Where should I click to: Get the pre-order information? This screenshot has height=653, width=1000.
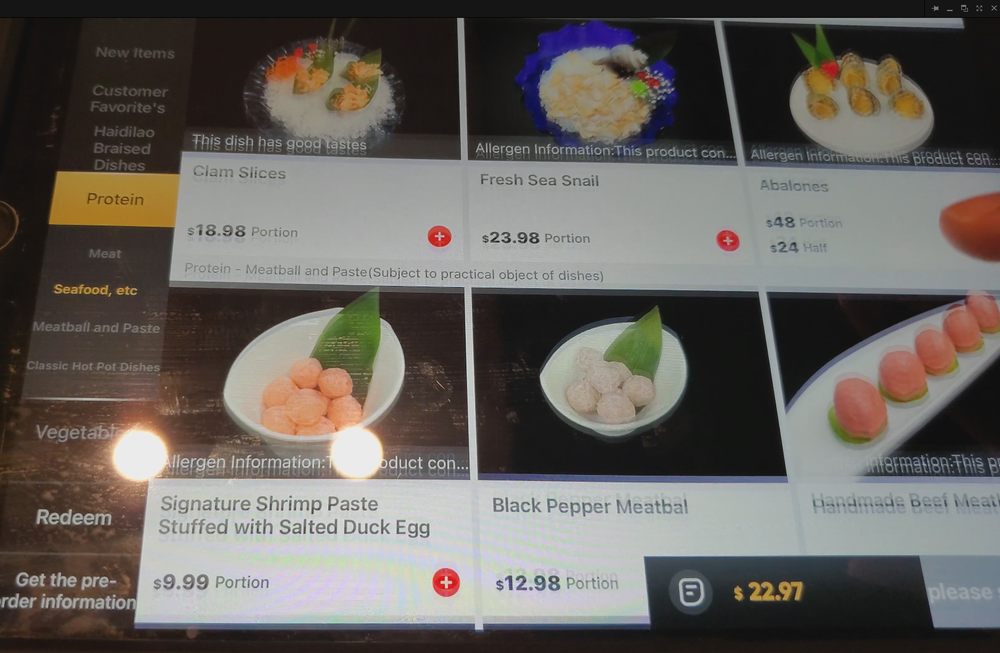pyautogui.click(x=72, y=591)
